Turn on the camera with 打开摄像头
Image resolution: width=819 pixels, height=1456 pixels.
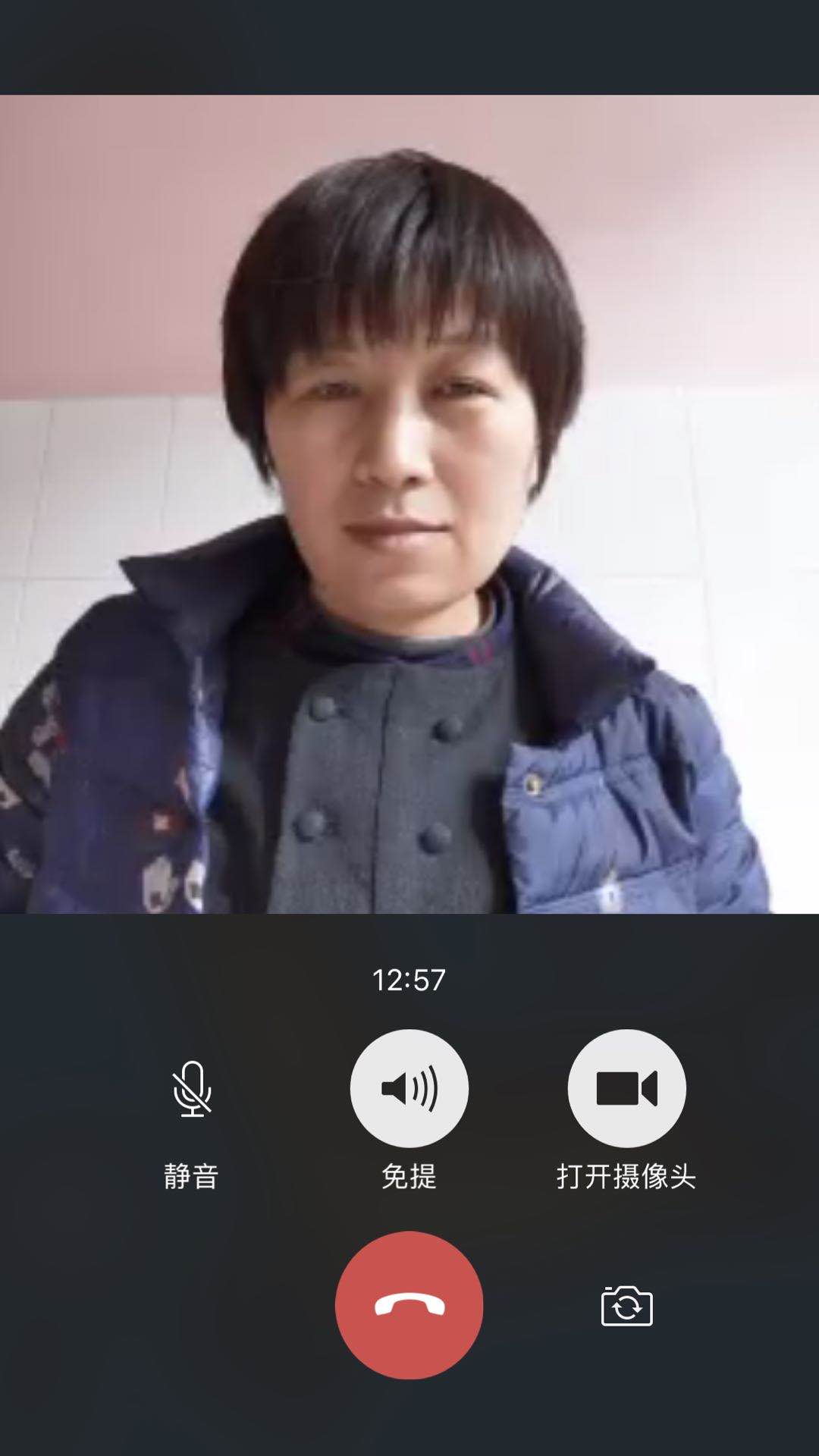[x=626, y=1088]
